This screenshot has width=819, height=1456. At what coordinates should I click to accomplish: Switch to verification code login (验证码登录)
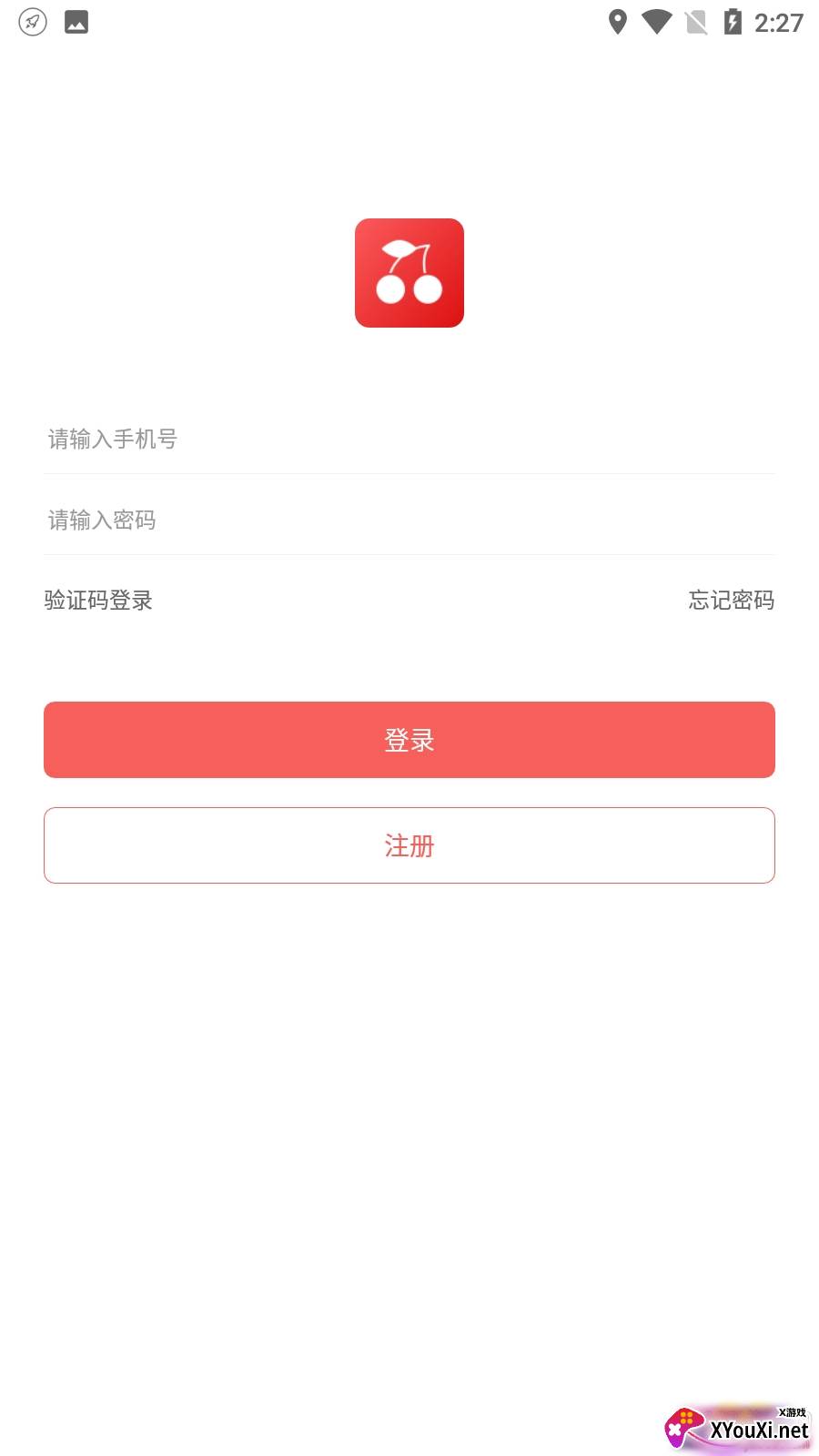98,601
